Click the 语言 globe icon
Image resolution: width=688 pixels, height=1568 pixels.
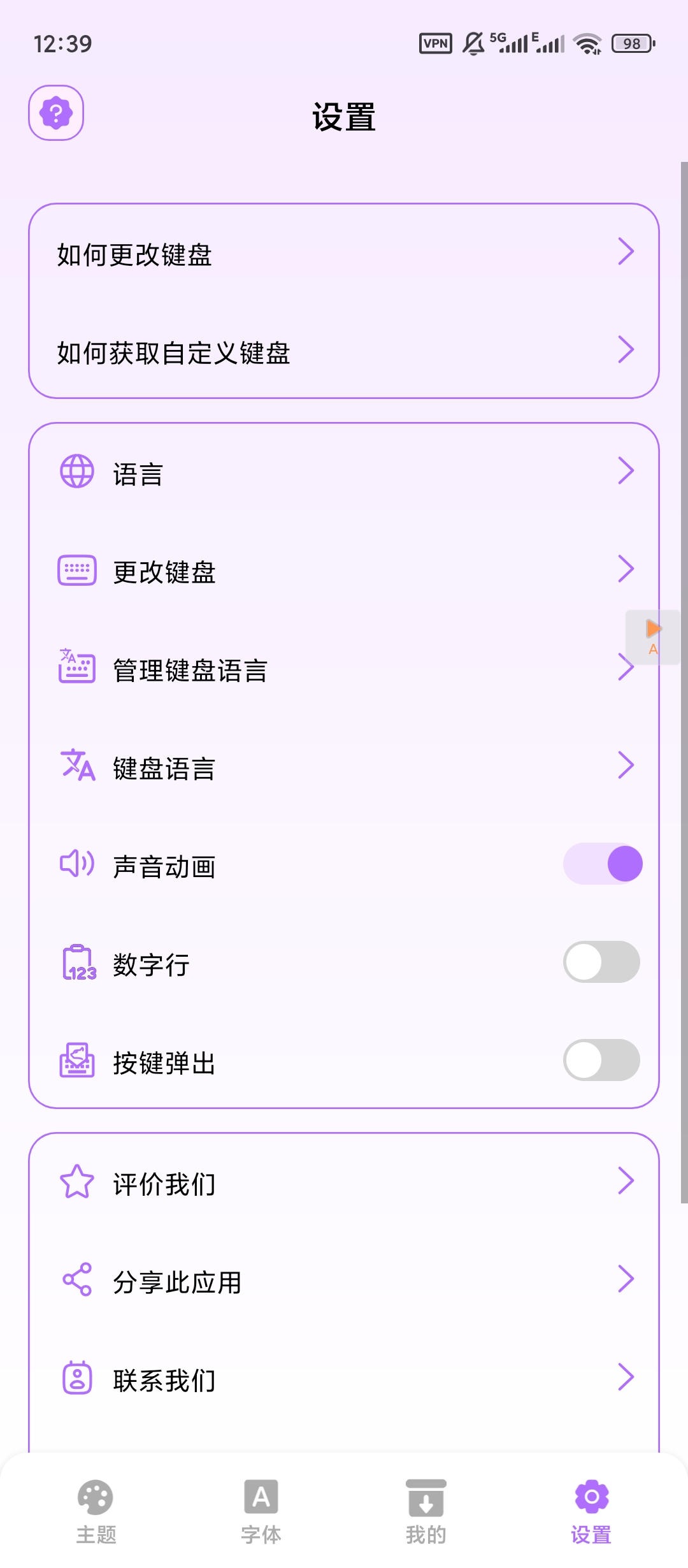77,472
